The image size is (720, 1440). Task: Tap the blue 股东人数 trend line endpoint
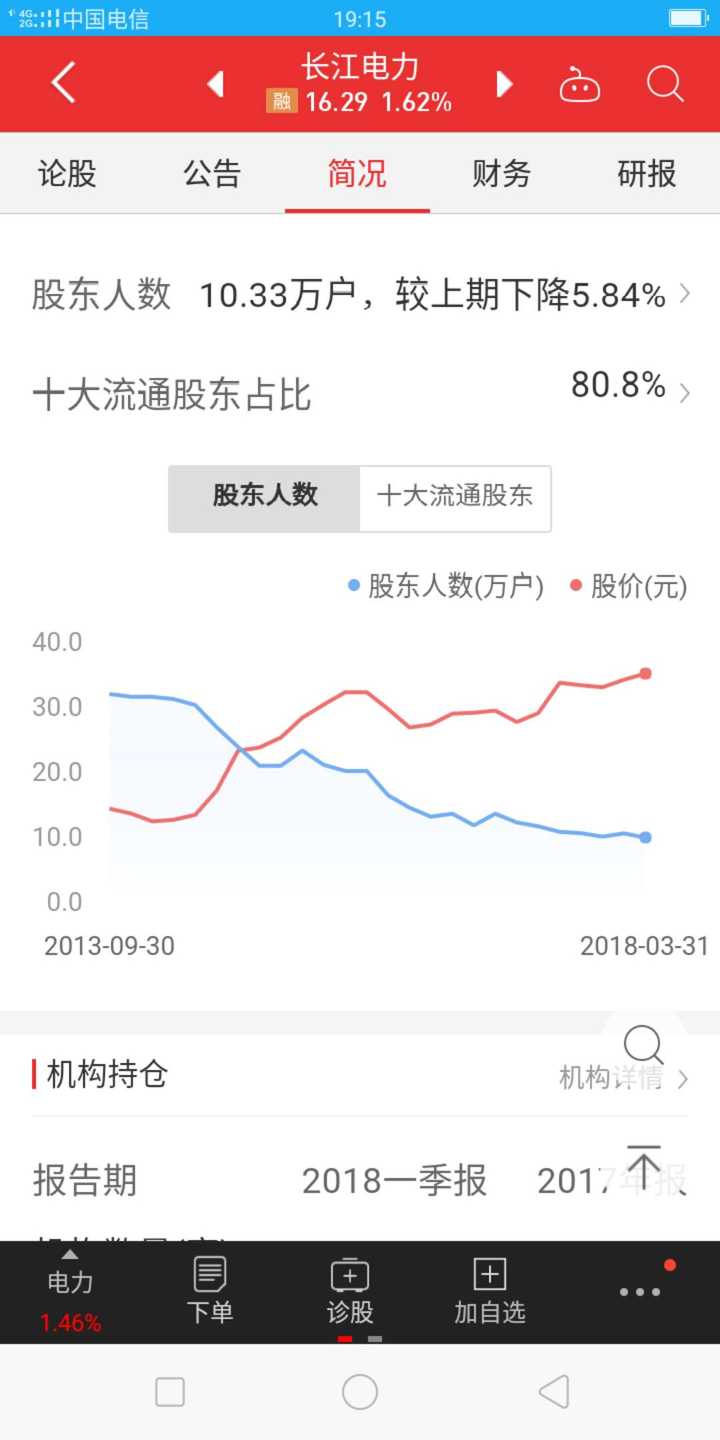tap(645, 837)
